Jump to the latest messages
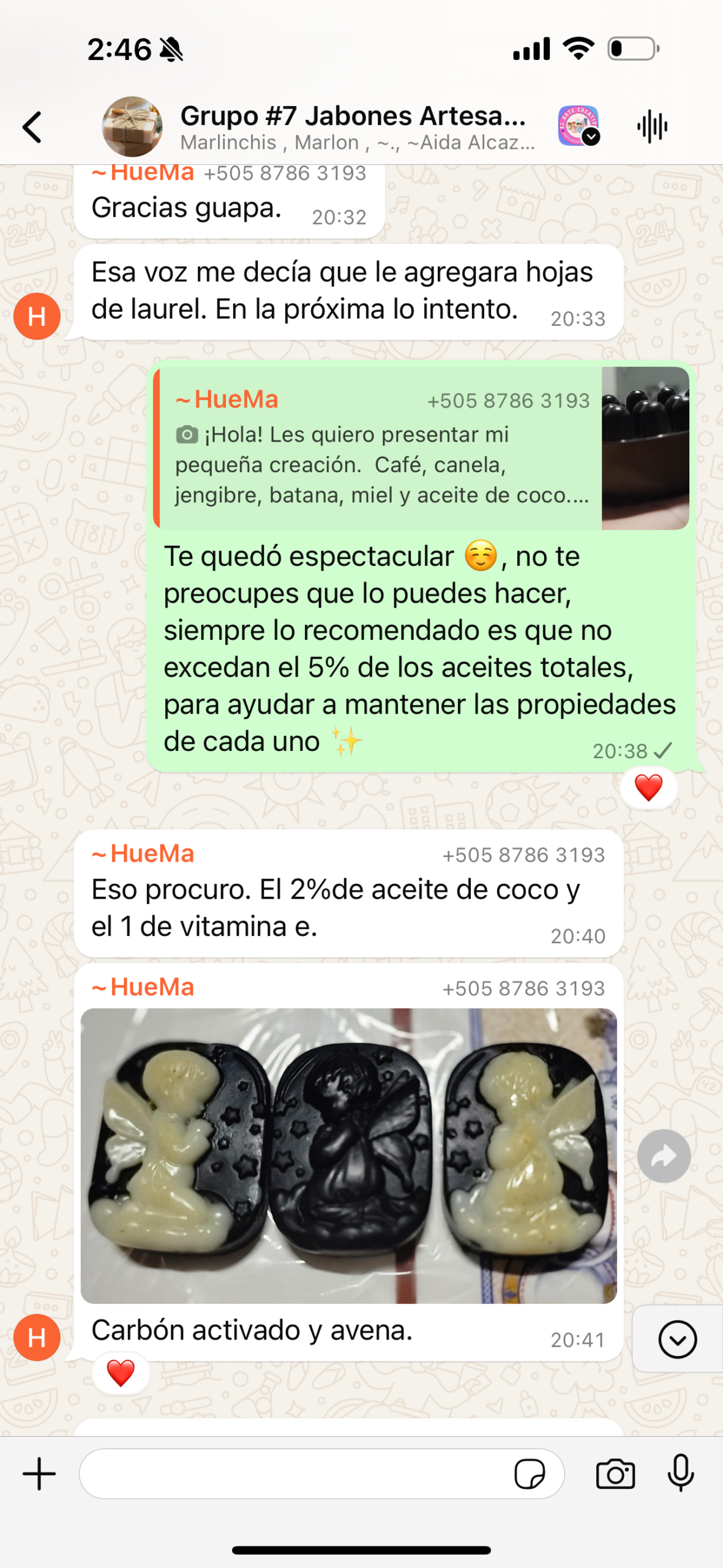Viewport: 723px width, 1568px height. pyautogui.click(x=677, y=1340)
